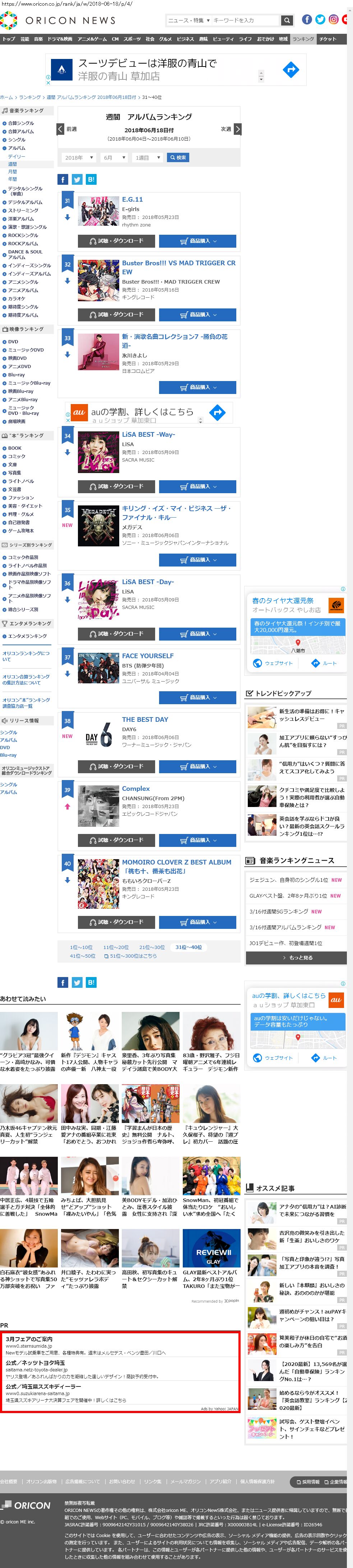The image size is (353, 1568).
Task: Open the 2018年 year dropdown
Action: coord(78,158)
